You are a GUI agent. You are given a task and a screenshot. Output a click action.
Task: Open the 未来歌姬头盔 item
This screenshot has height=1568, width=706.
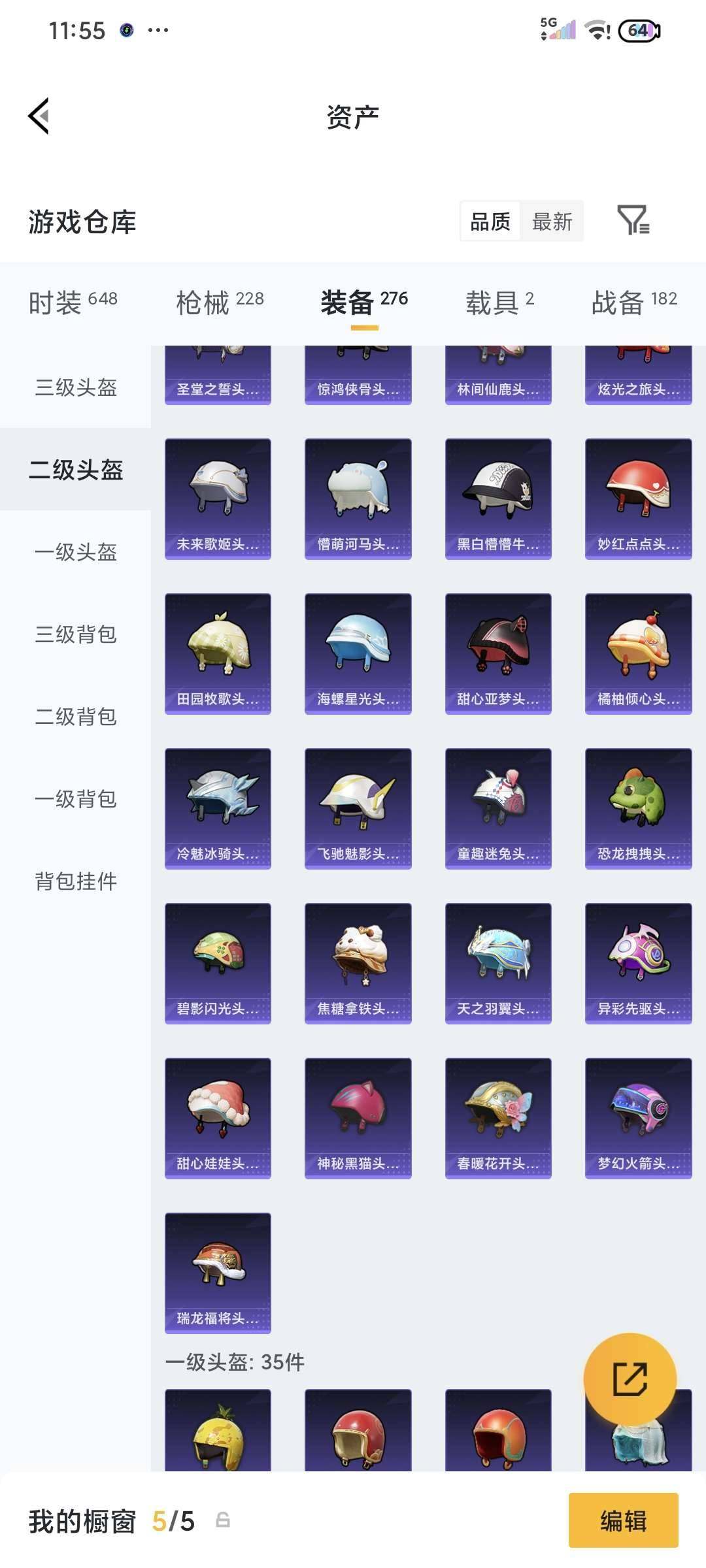pyautogui.click(x=218, y=498)
